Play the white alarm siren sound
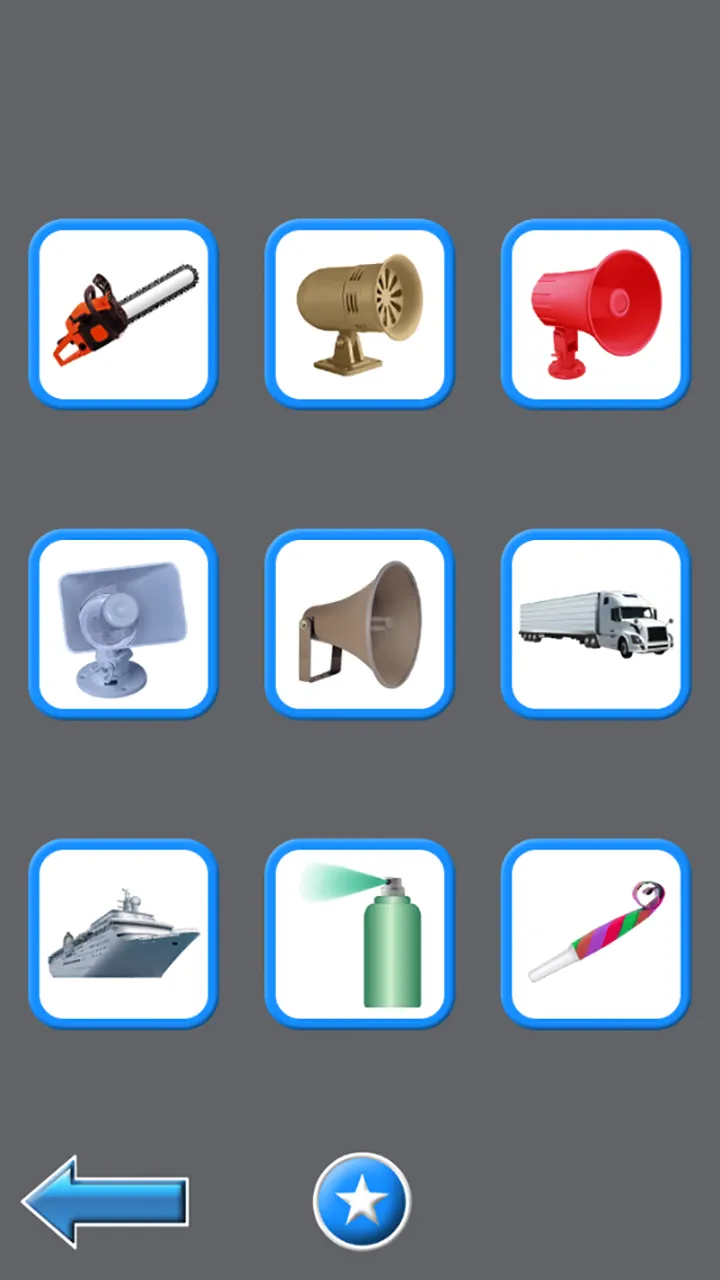The image size is (720, 1280). 122,624
